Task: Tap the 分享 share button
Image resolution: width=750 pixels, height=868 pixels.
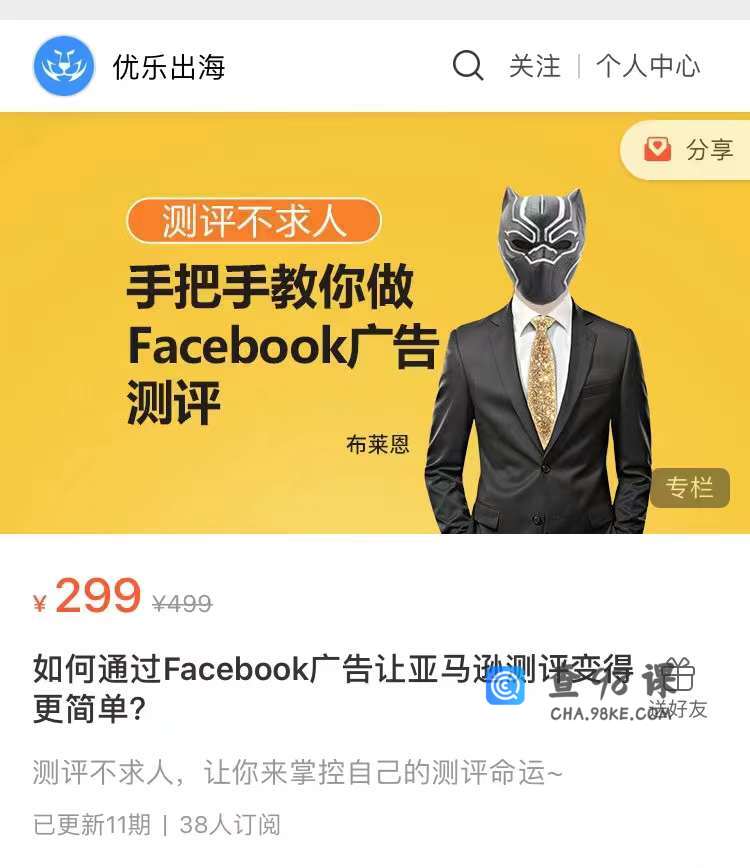Action: pyautogui.click(x=690, y=150)
